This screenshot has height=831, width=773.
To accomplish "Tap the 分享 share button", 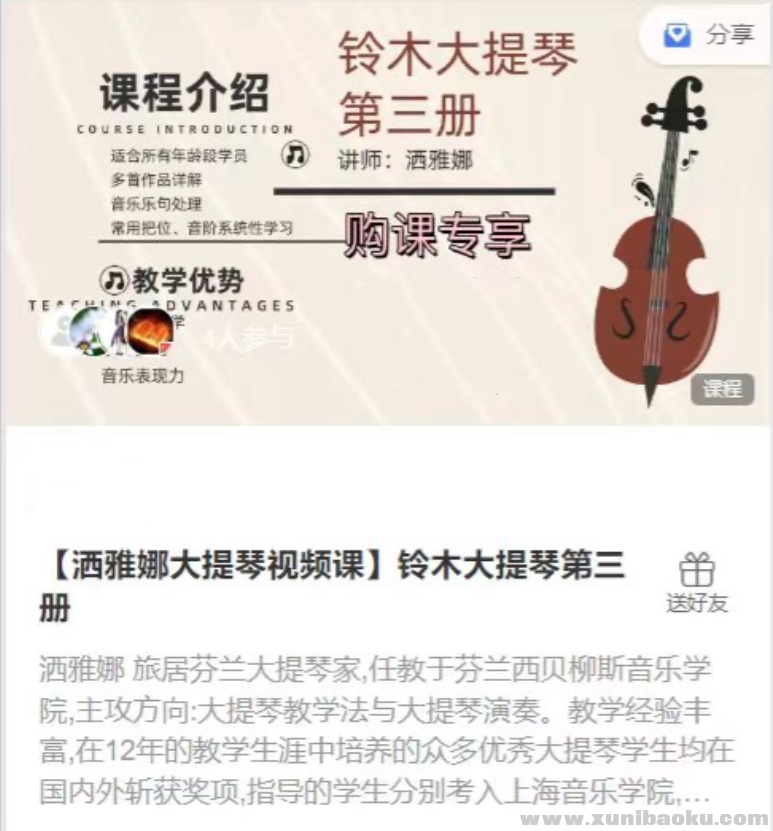I will (711, 35).
